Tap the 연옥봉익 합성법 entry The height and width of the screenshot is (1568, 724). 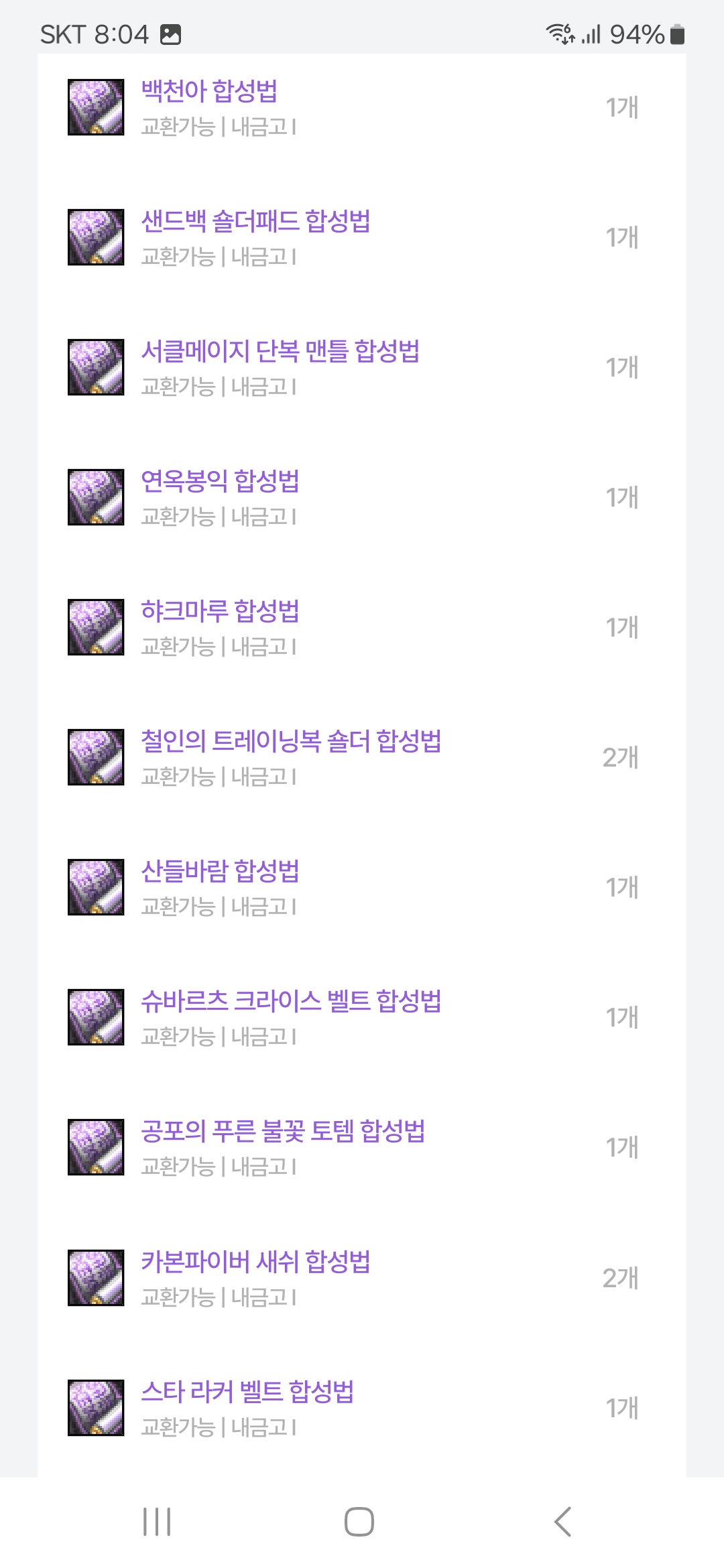(220, 482)
